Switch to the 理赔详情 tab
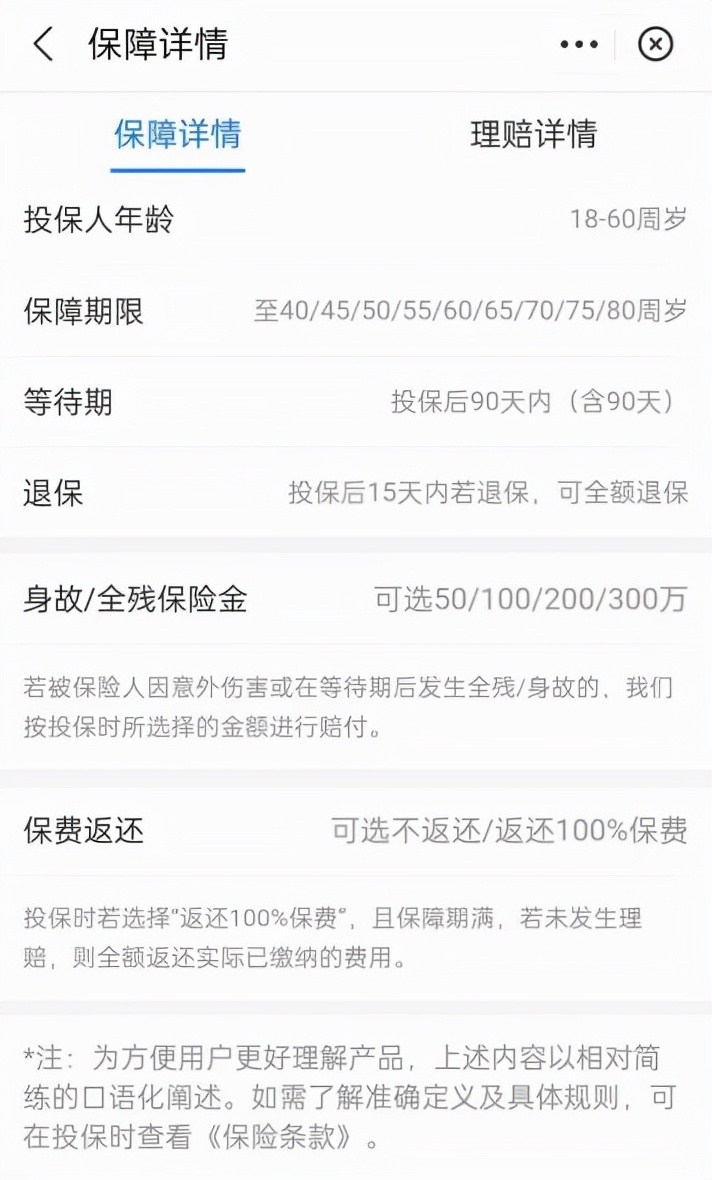Screen dimensions: 712x1180 pyautogui.click(x=533, y=134)
